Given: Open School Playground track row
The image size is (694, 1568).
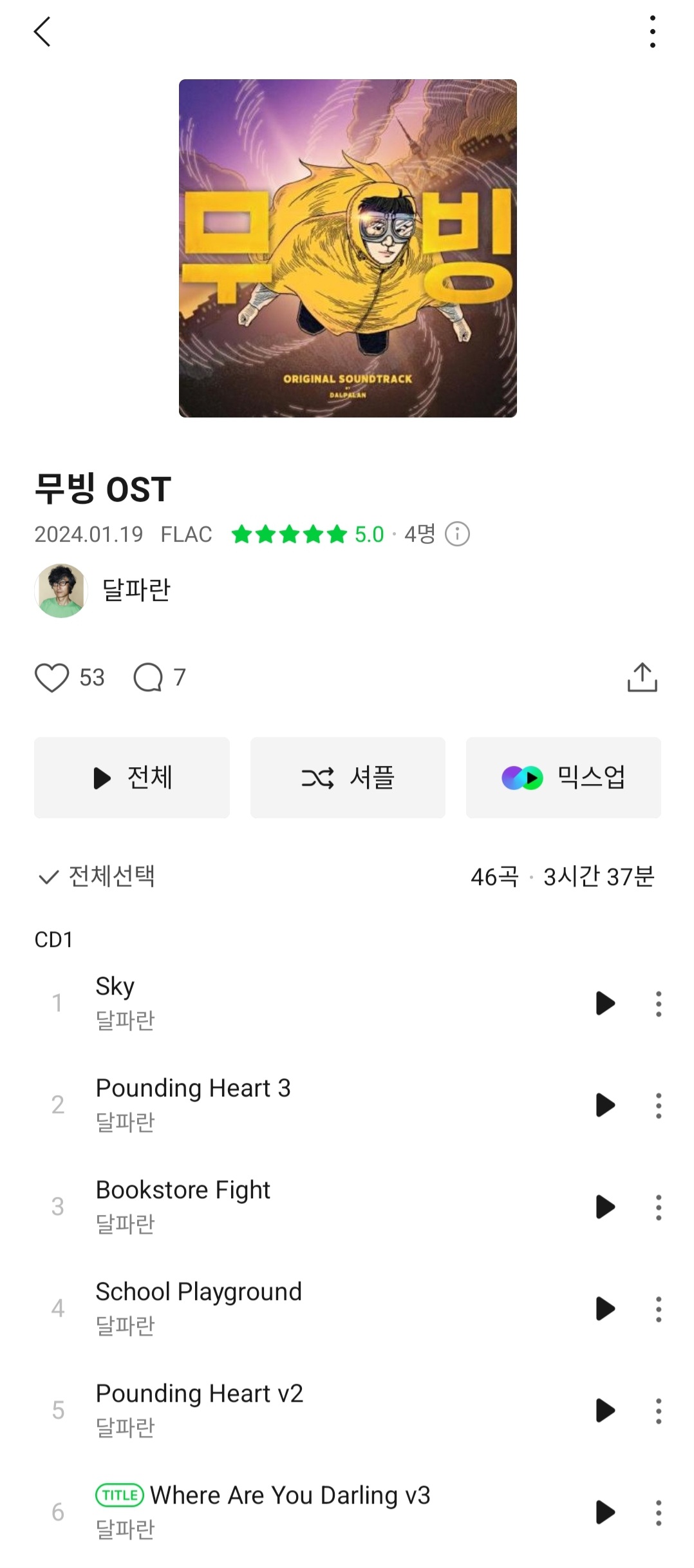Looking at the screenshot, I should tap(258, 1308).
